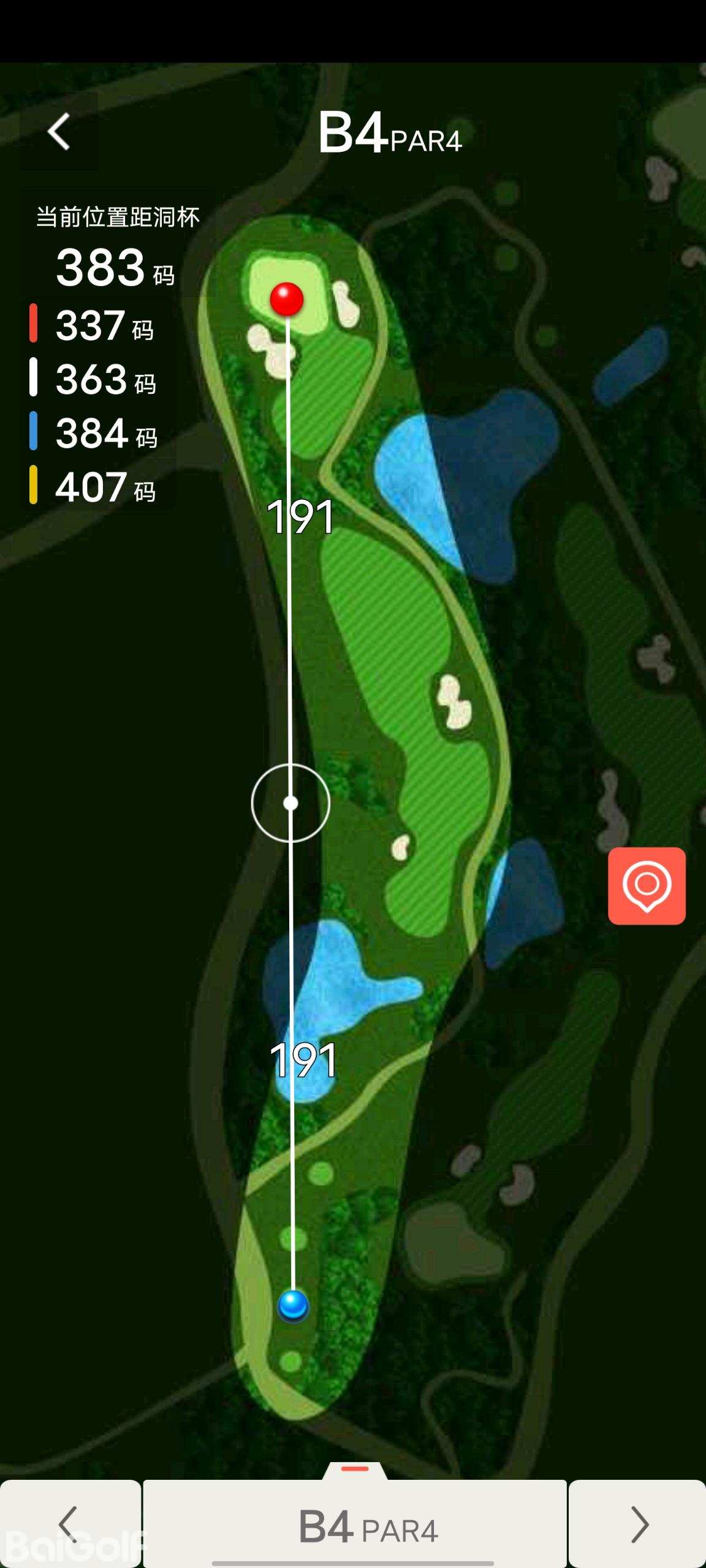Viewport: 706px width, 1568px height.
Task: Go to the previous hole
Action: 69,1524
